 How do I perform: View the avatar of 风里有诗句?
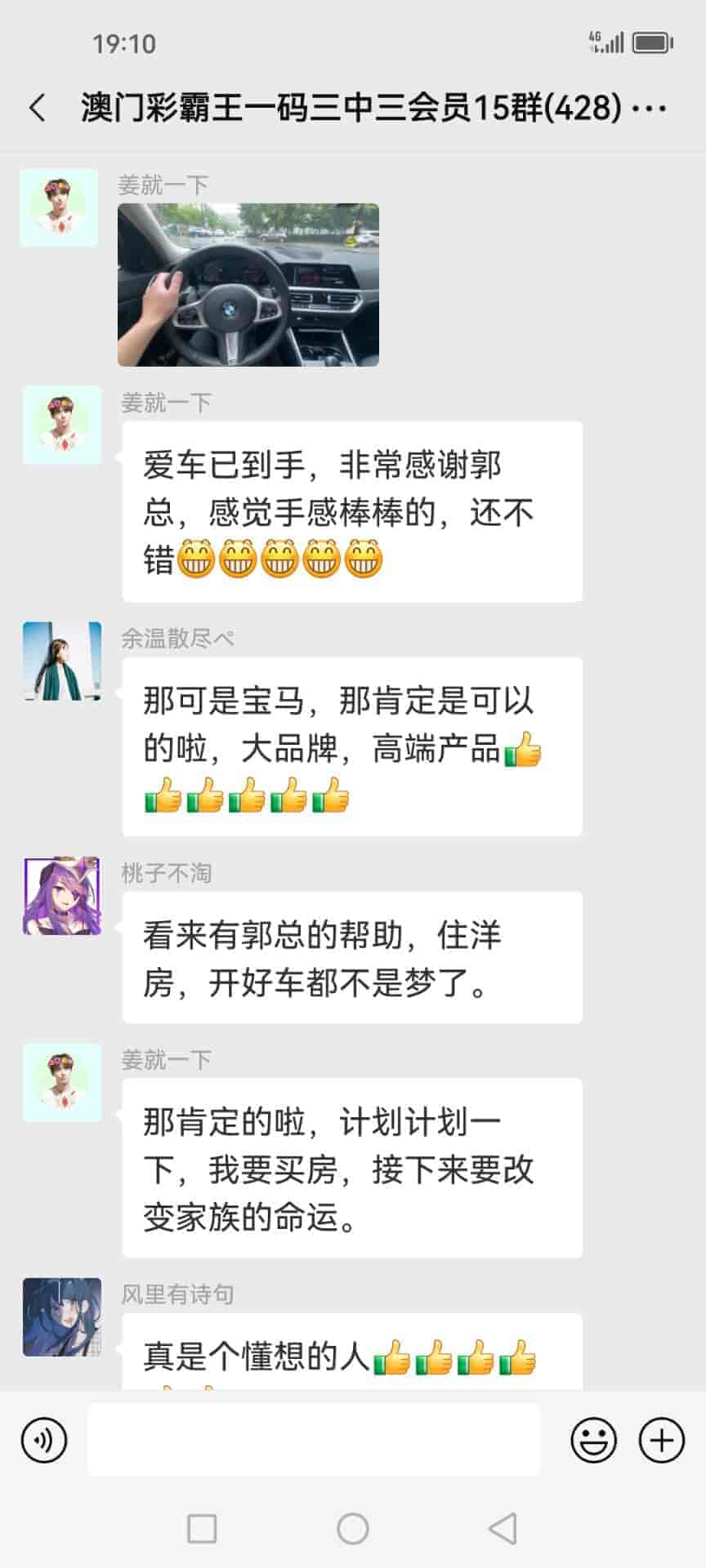pyautogui.click(x=62, y=1316)
